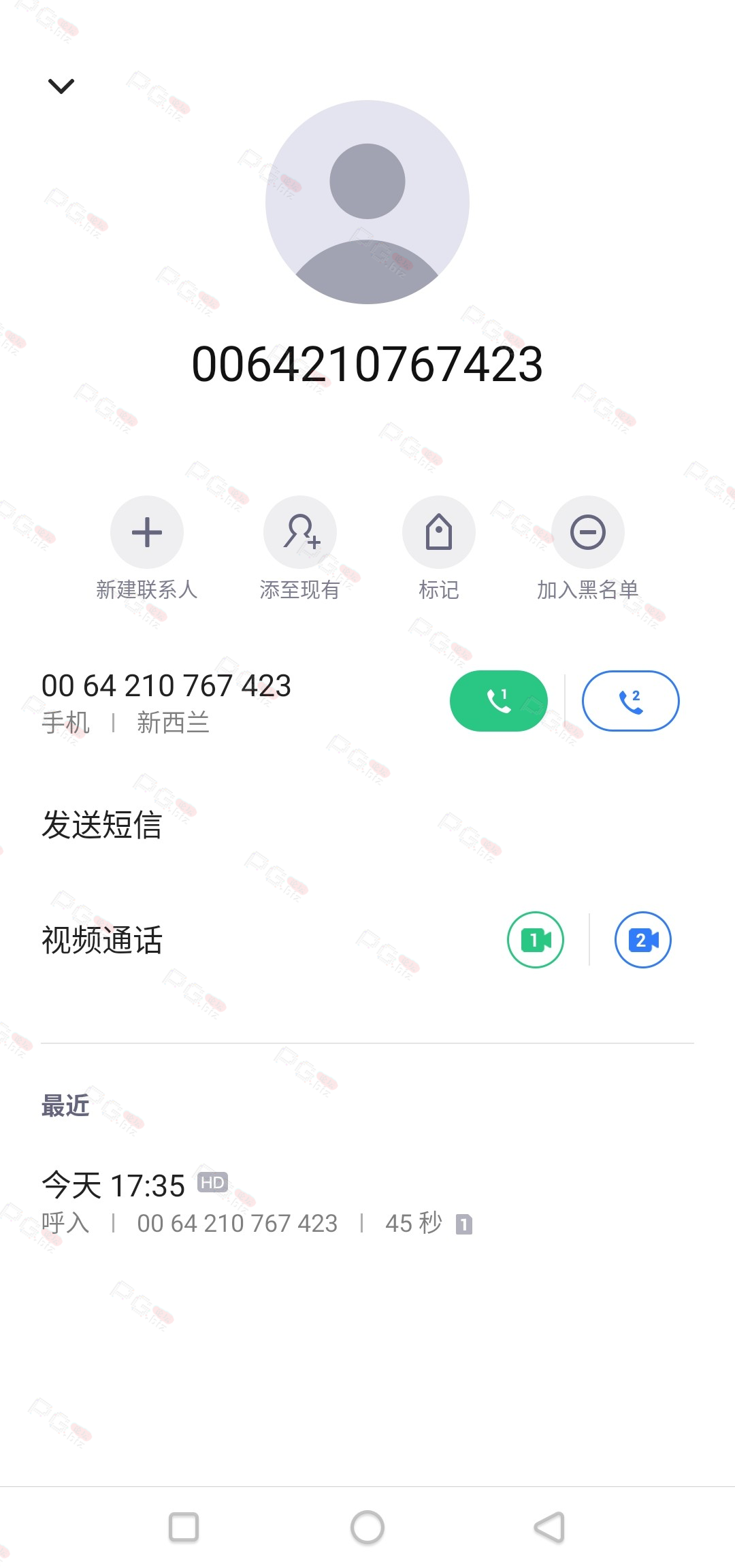Call the number using SIM 2
Screen dimensions: 735x1568
(x=631, y=701)
